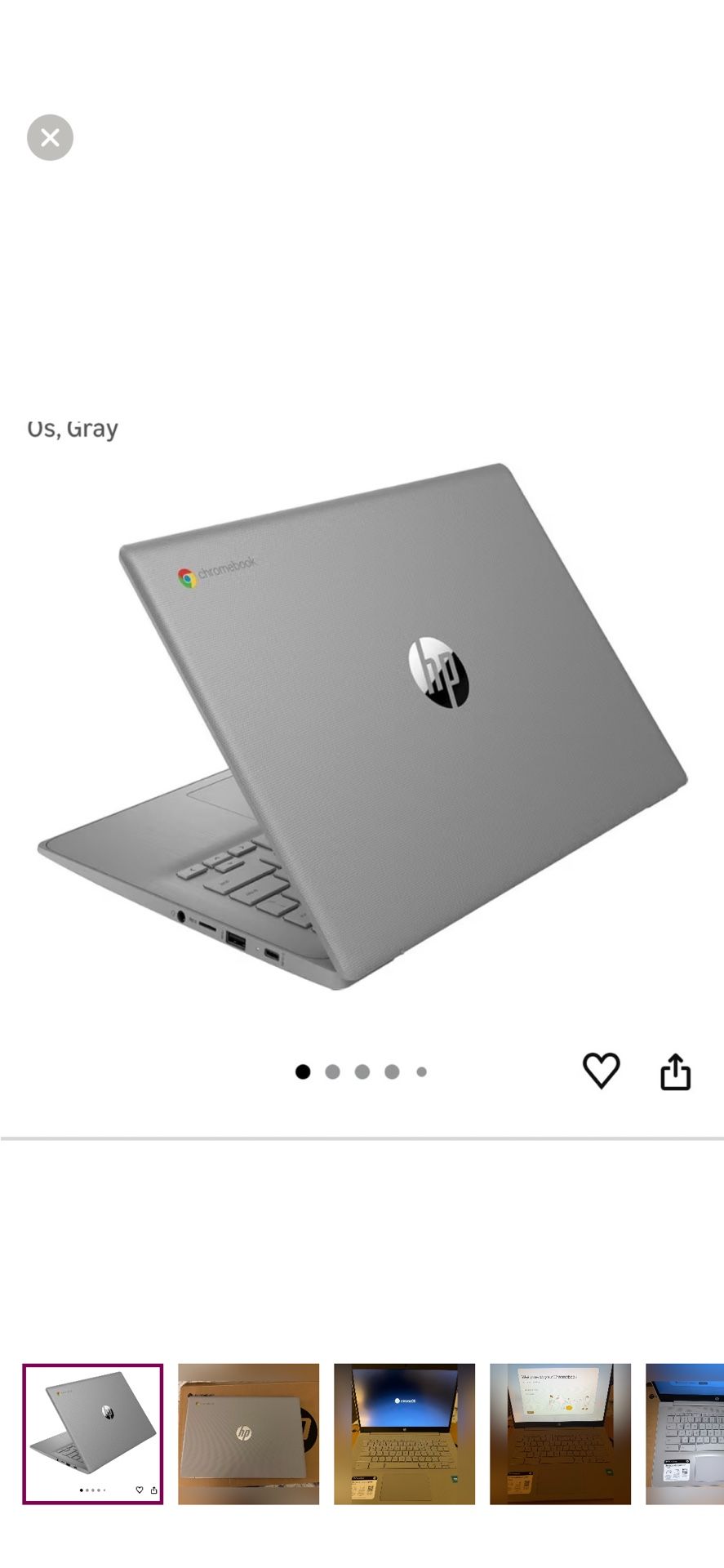Close the image viewer

(x=50, y=137)
